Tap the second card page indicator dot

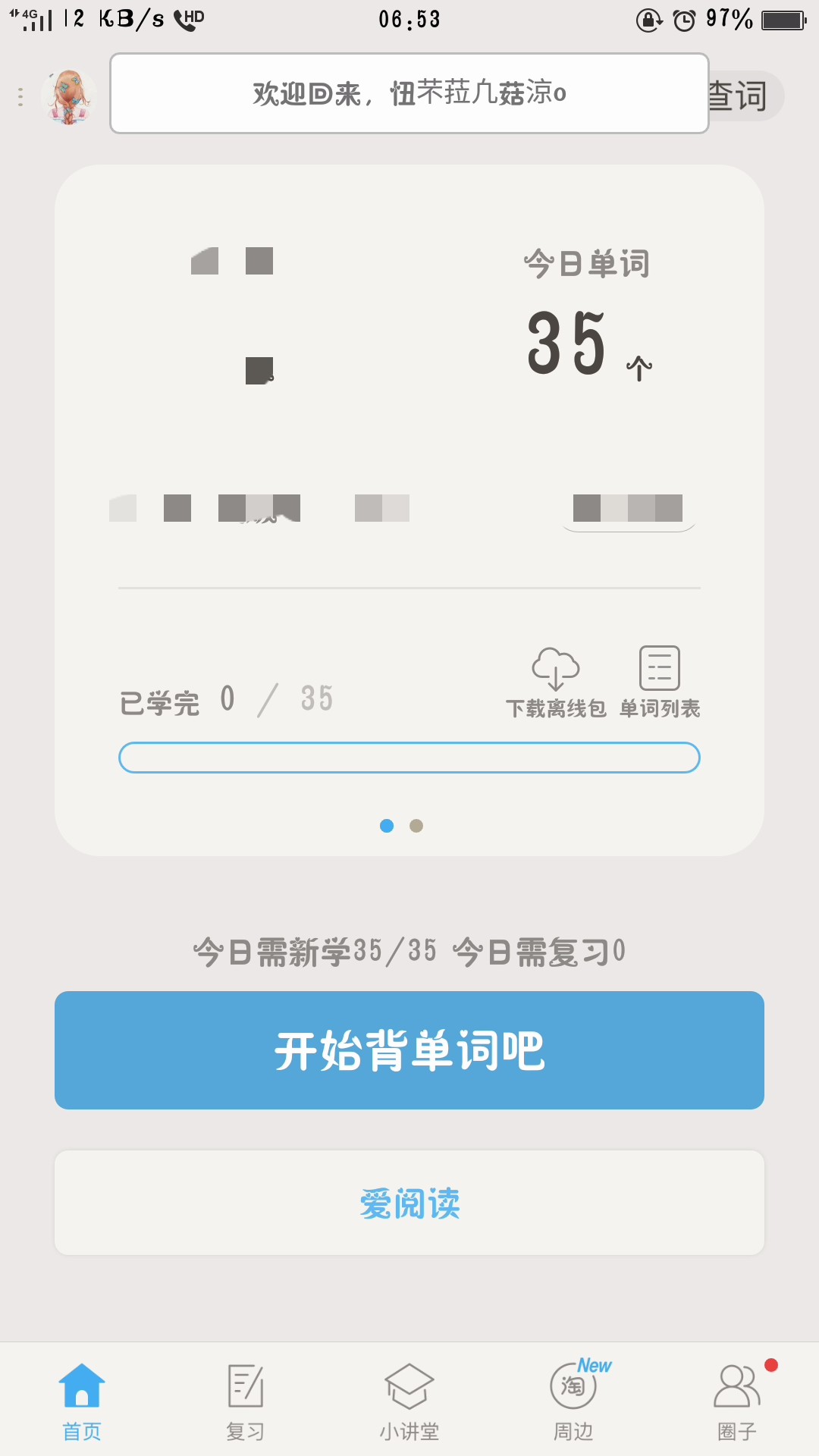[x=416, y=826]
